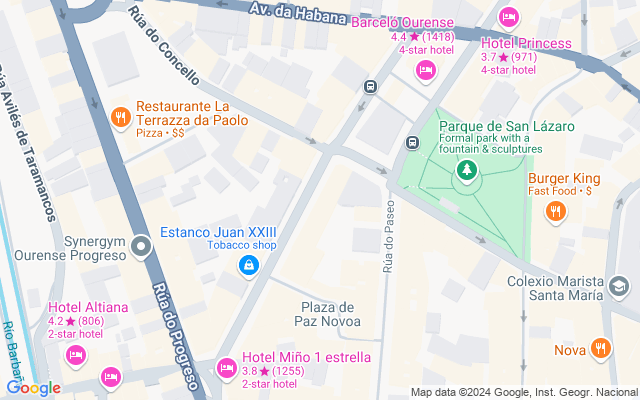
Task: Tap the Nova restaurant pin
Action: 601,349
